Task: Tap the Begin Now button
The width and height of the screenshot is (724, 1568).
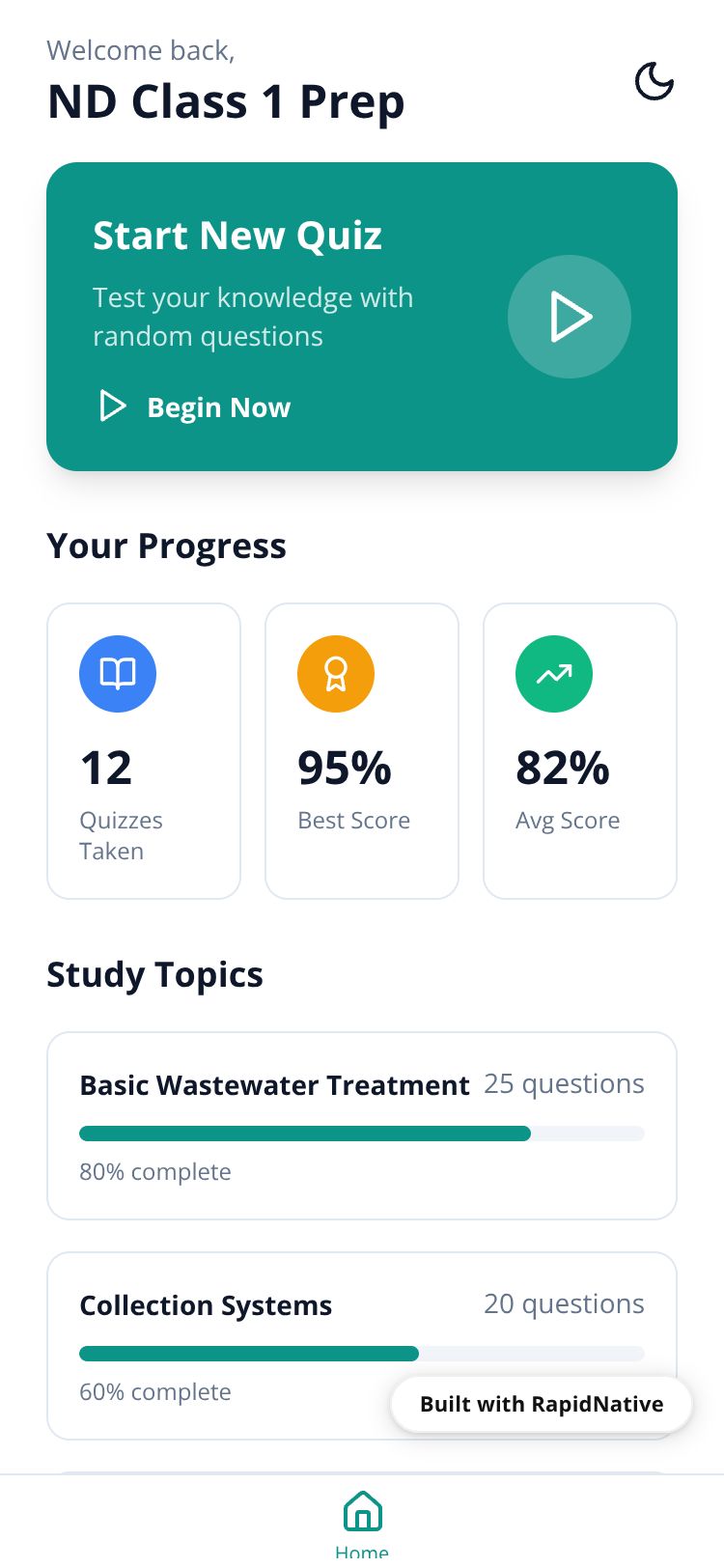Action: (x=196, y=406)
